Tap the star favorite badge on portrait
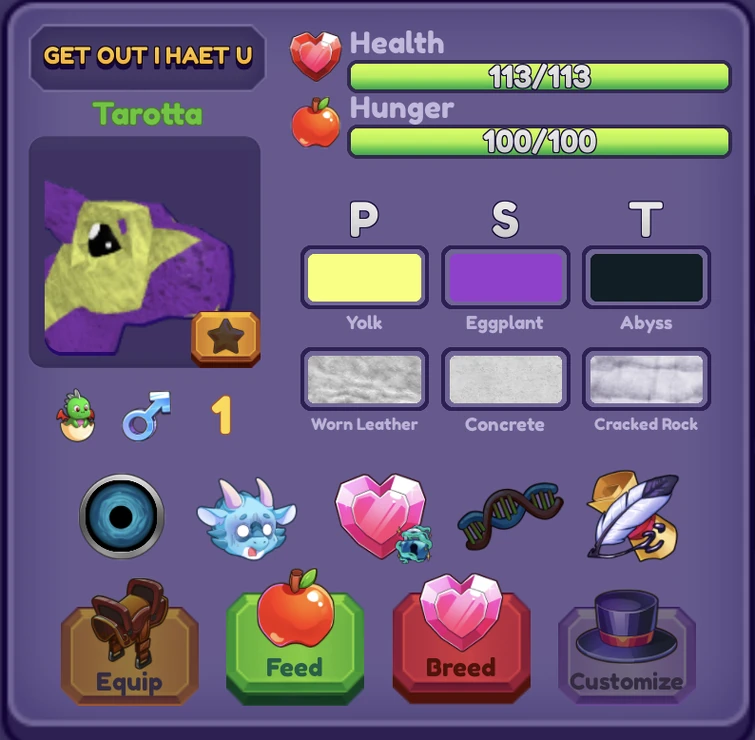The image size is (755, 740). [x=225, y=338]
